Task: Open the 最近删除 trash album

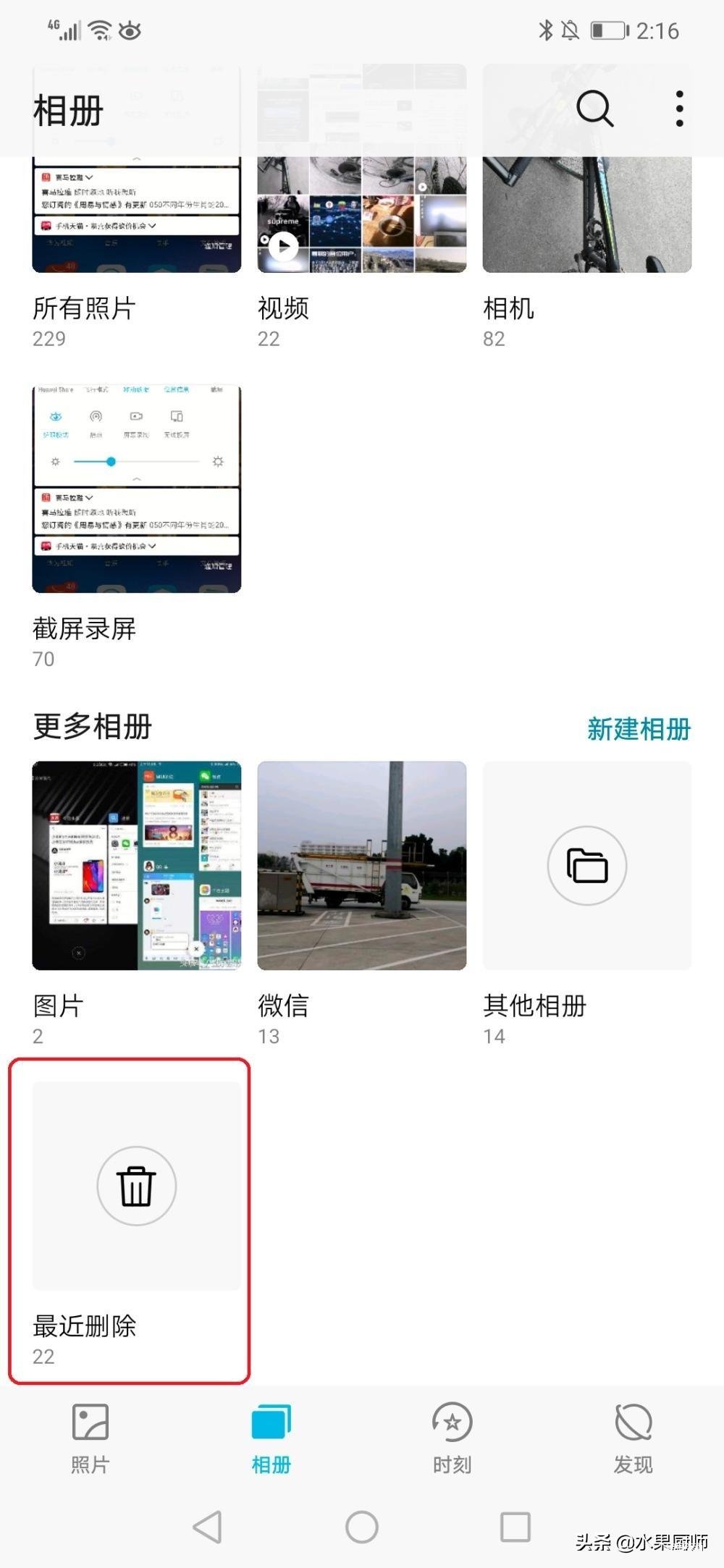Action: pos(136,1186)
